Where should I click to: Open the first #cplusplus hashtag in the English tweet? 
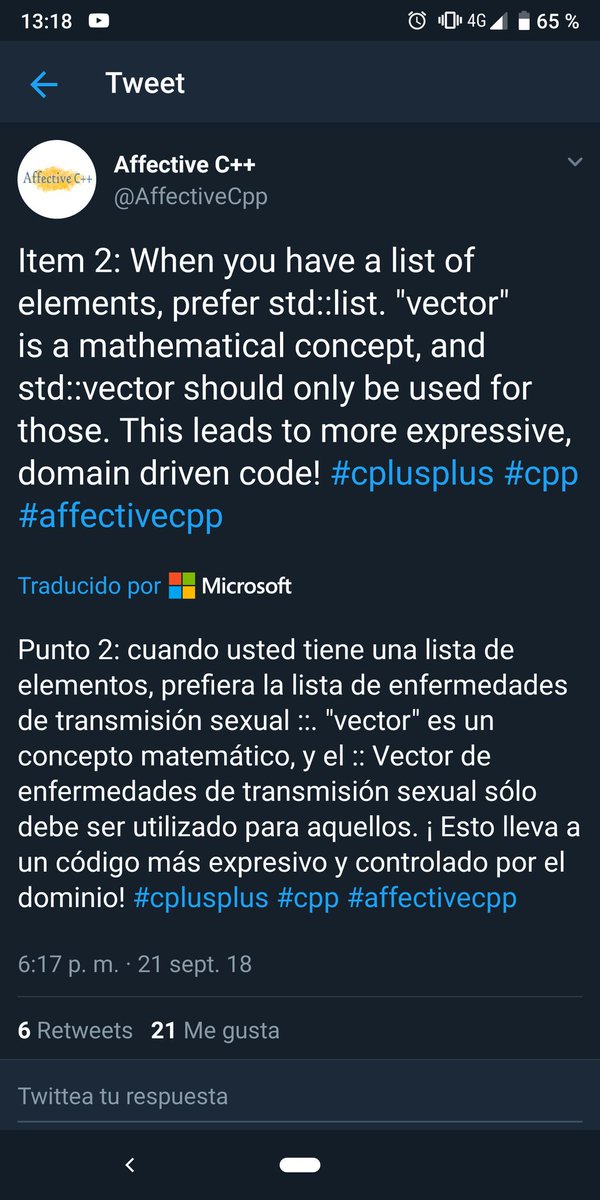412,473
